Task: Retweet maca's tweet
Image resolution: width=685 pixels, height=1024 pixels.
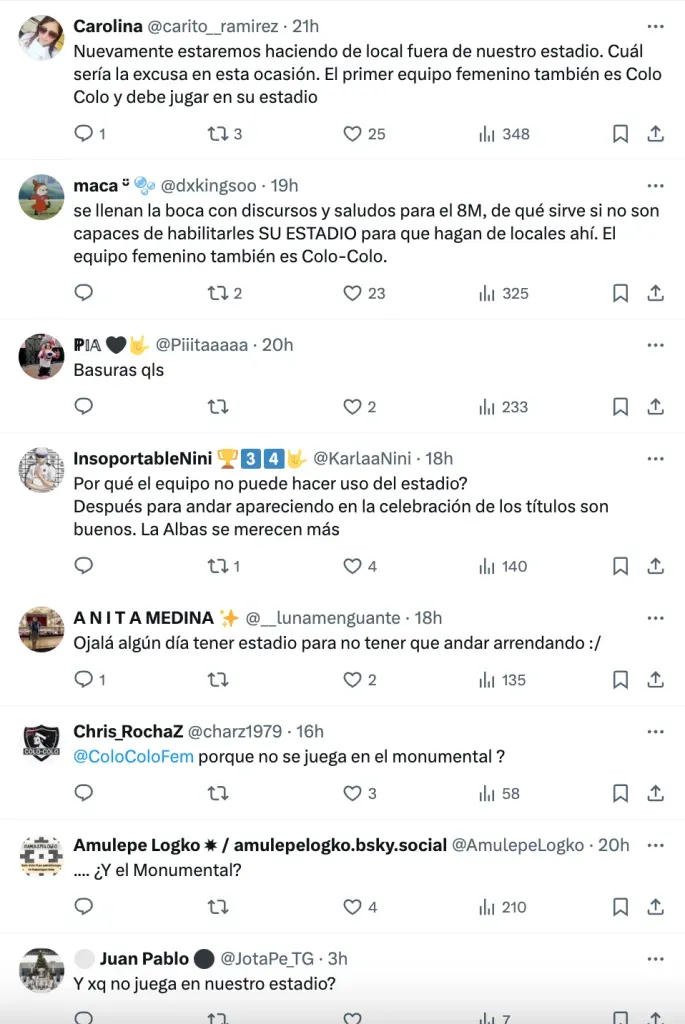Action: click(217, 293)
